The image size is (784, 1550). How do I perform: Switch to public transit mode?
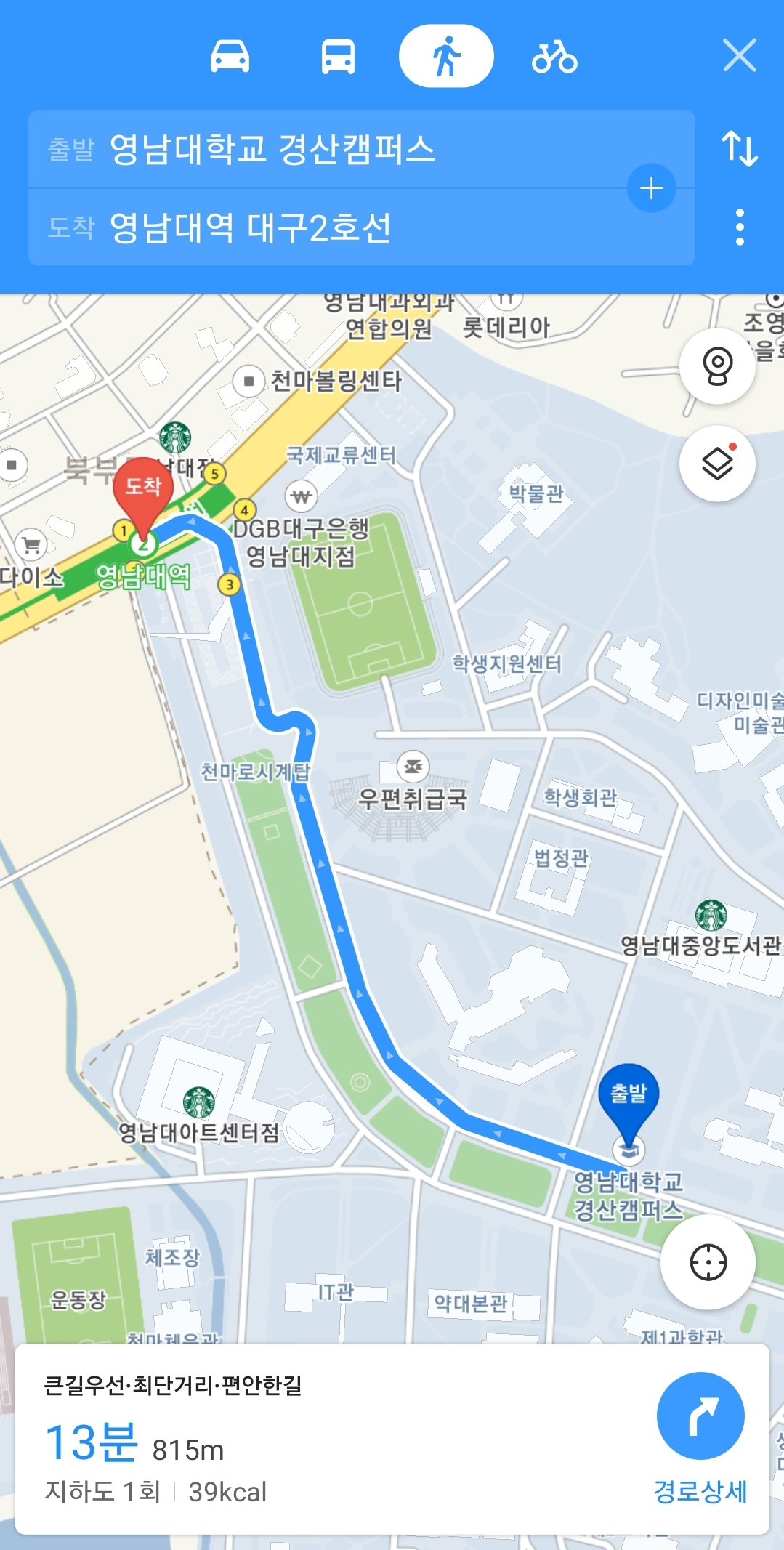click(338, 57)
